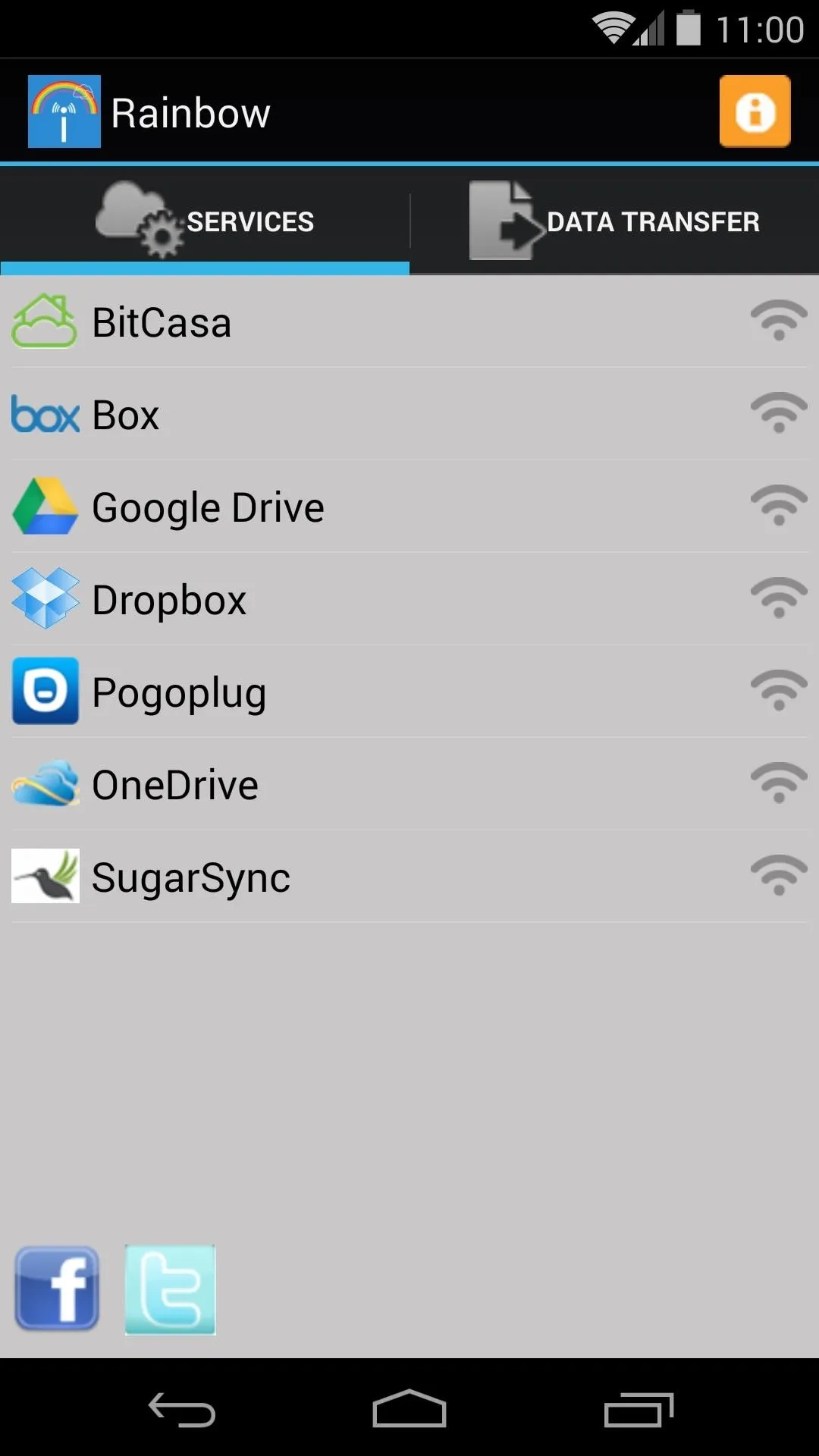Open the Dropbox service
Image resolution: width=819 pixels, height=1456 pixels.
click(x=409, y=599)
